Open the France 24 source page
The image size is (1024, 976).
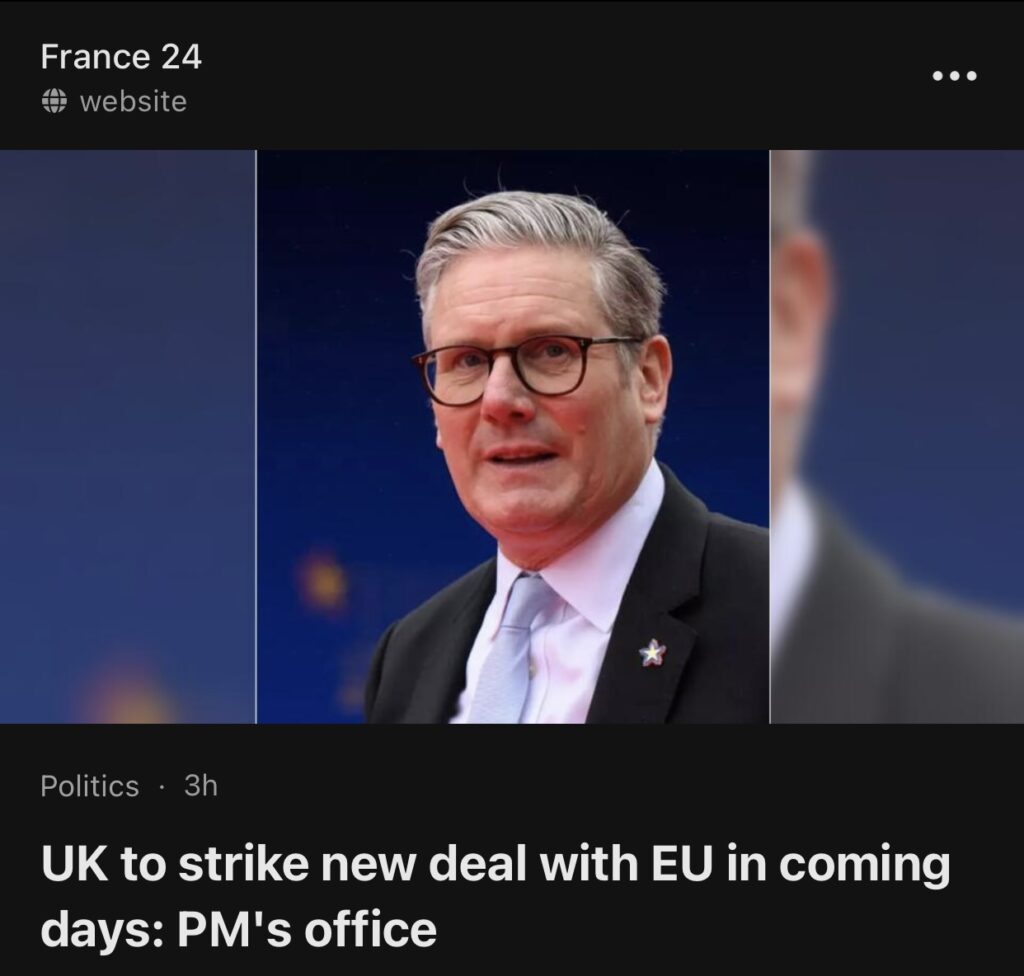point(121,57)
